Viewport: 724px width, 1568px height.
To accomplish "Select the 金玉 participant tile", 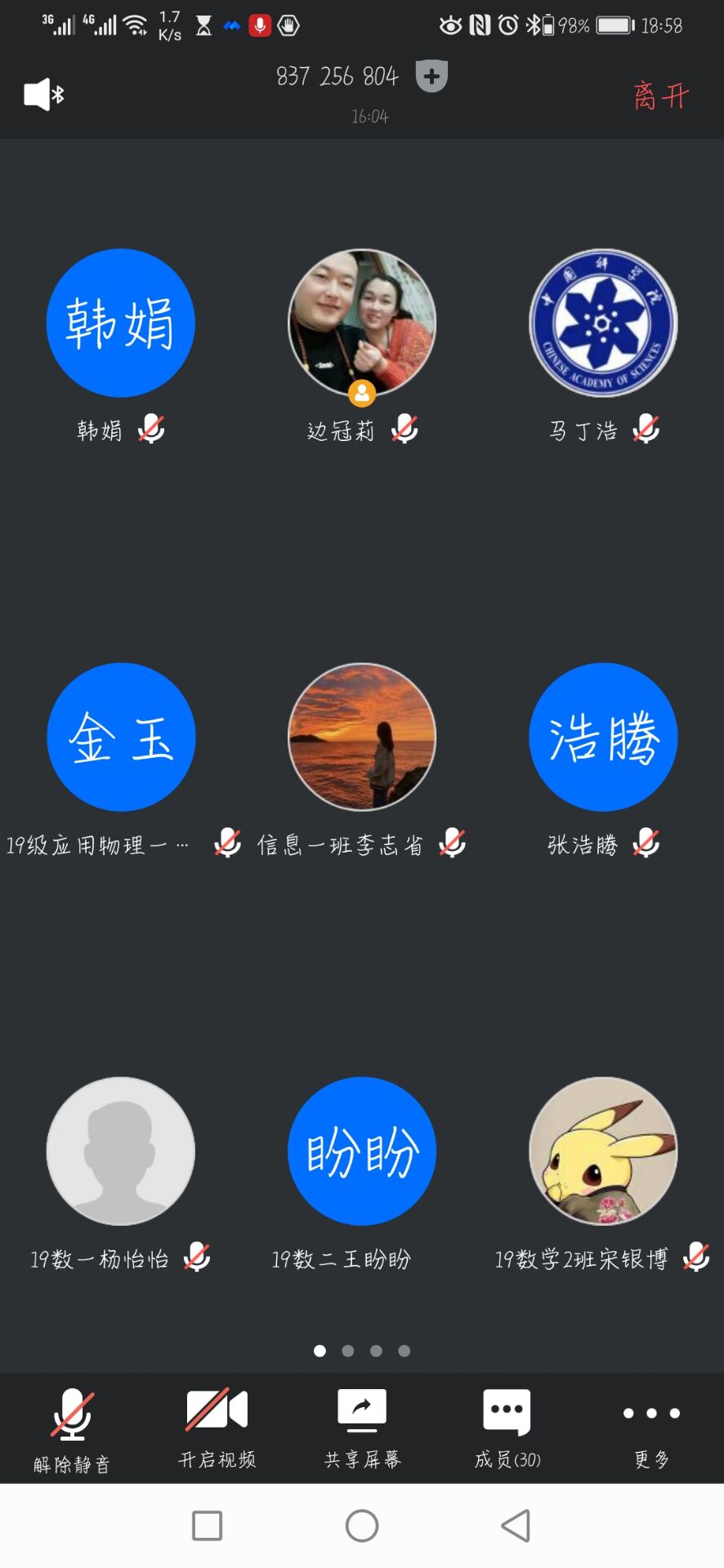I will click(121, 737).
